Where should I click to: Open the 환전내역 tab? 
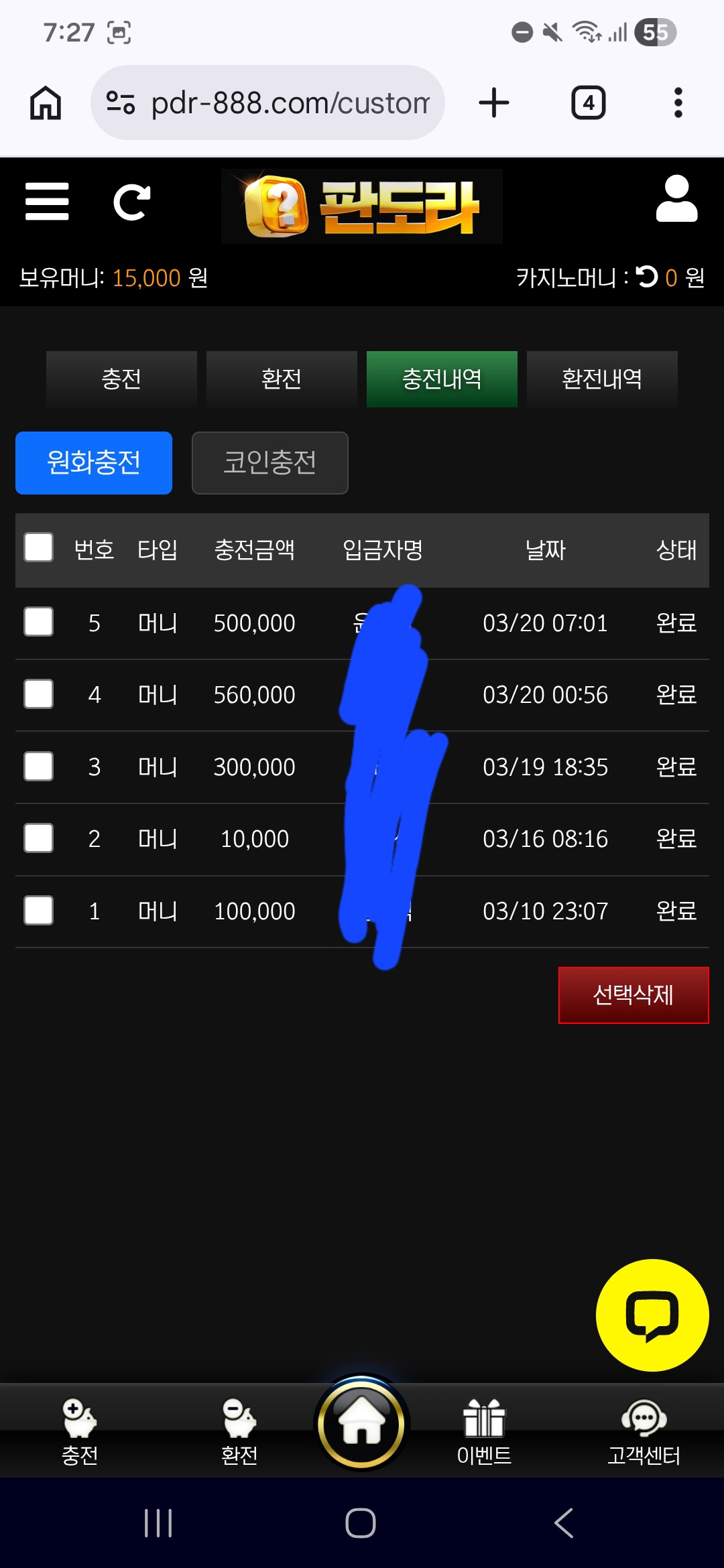coord(602,379)
